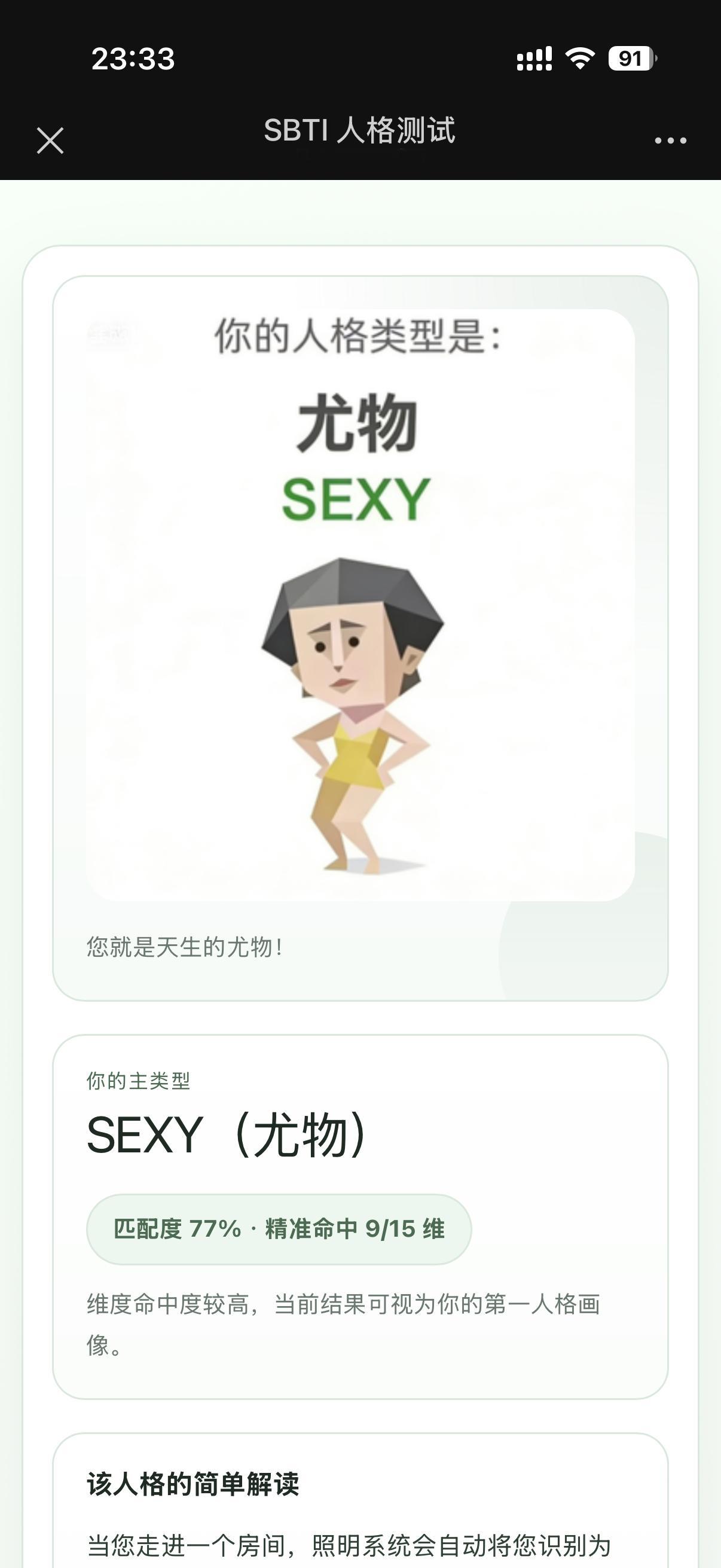Open the 23:33 clock in status bar
The image size is (721, 1568).
(133, 59)
